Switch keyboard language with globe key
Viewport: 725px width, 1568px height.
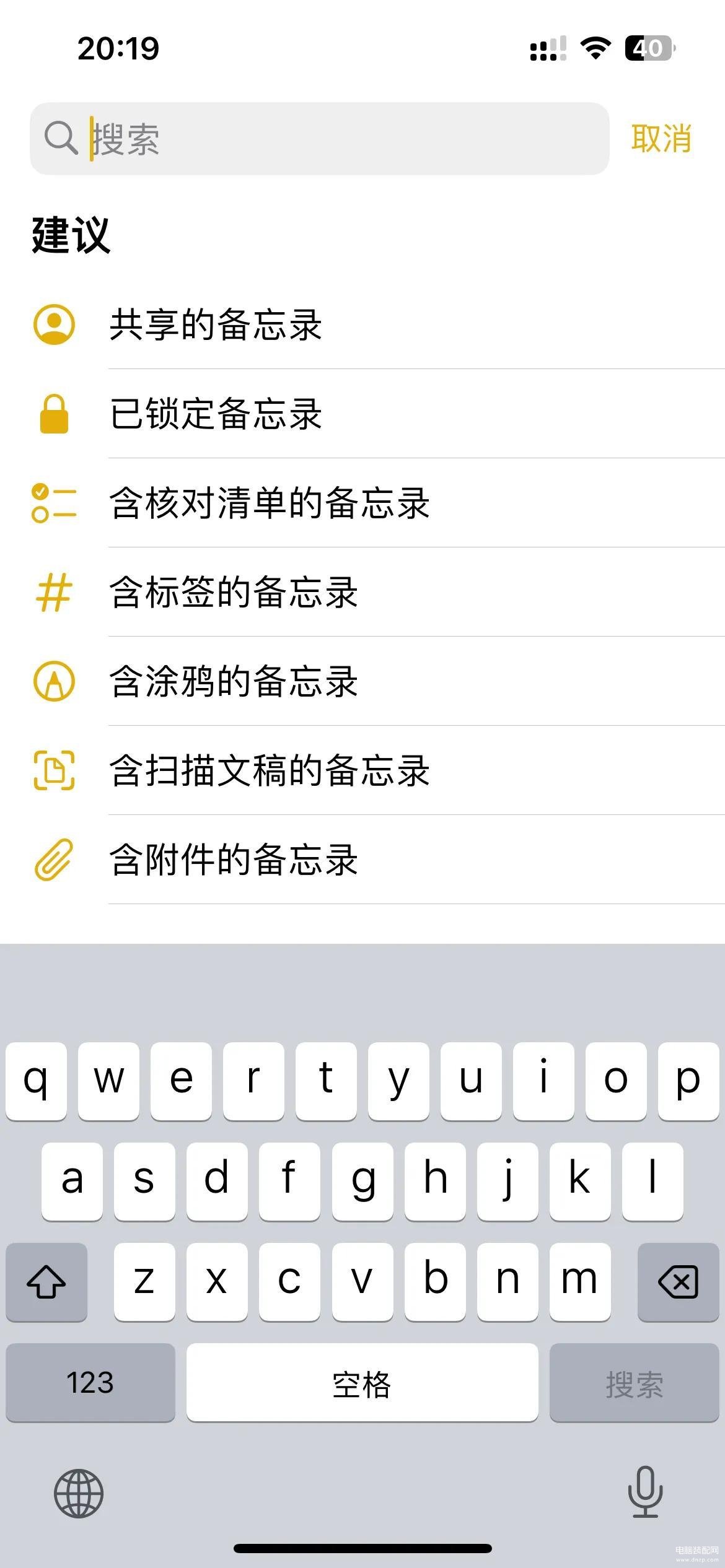coord(79,1493)
